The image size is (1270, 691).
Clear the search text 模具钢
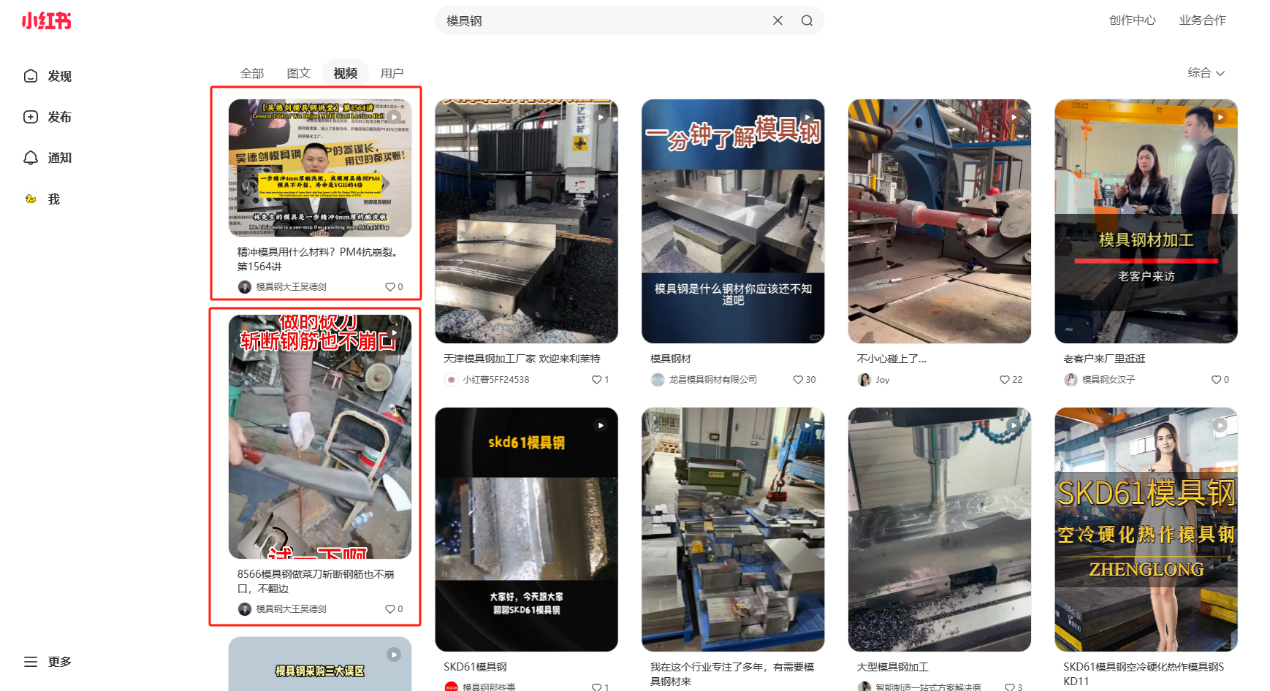click(x=777, y=21)
